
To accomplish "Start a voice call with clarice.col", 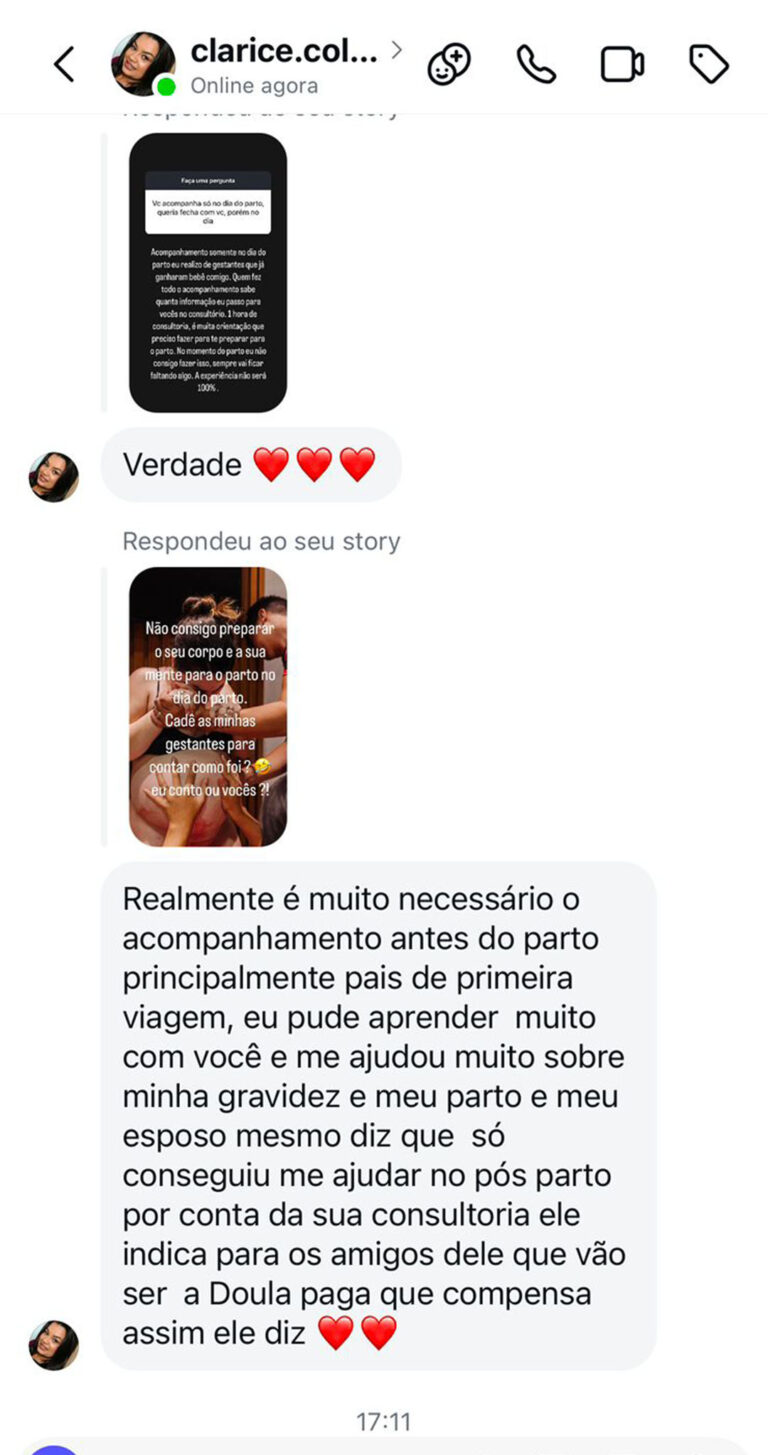I will click(x=535, y=65).
